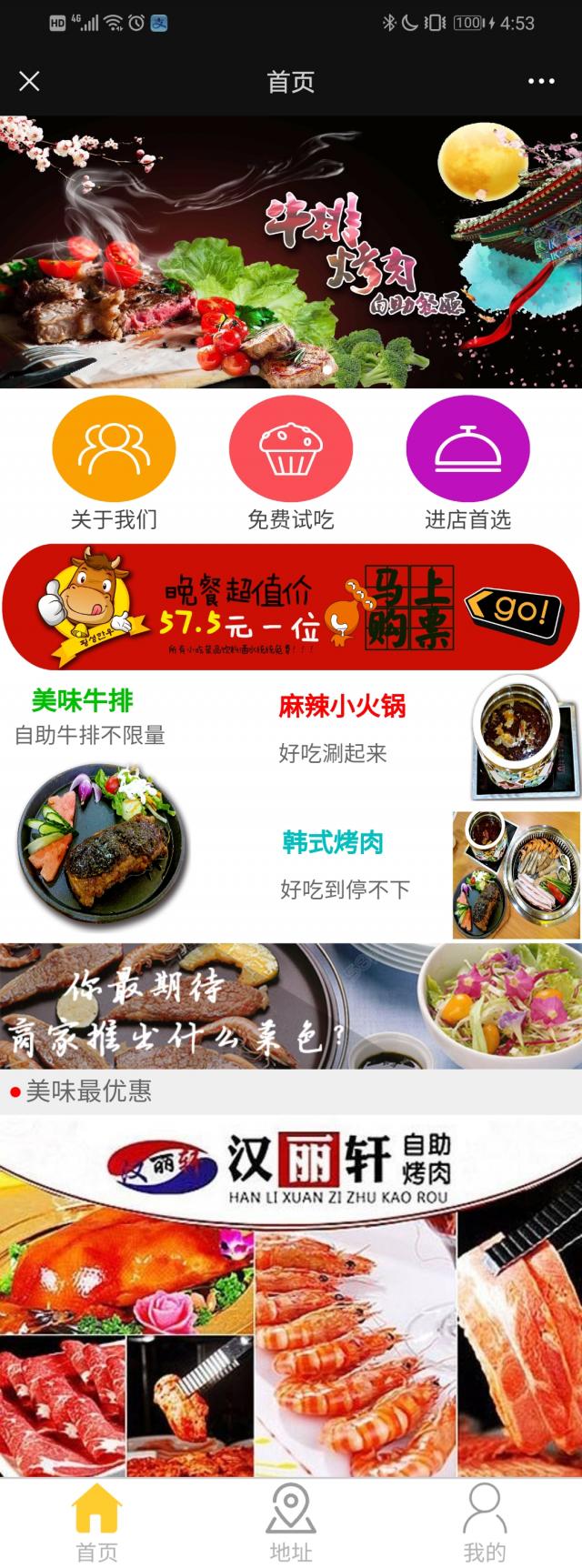Open the three-dot overflow menu
This screenshot has height=1568, width=582.
541,82
